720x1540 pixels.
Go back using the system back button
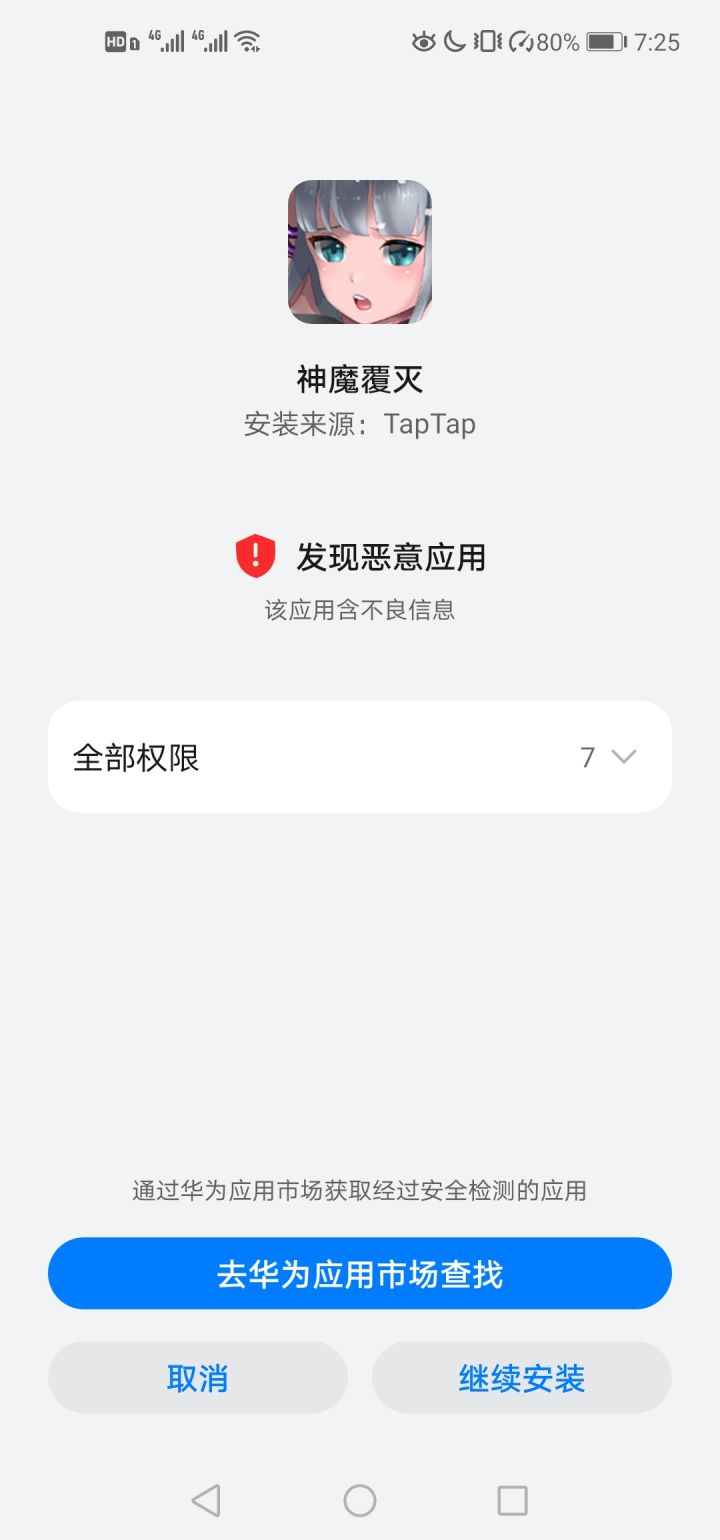tap(206, 1500)
